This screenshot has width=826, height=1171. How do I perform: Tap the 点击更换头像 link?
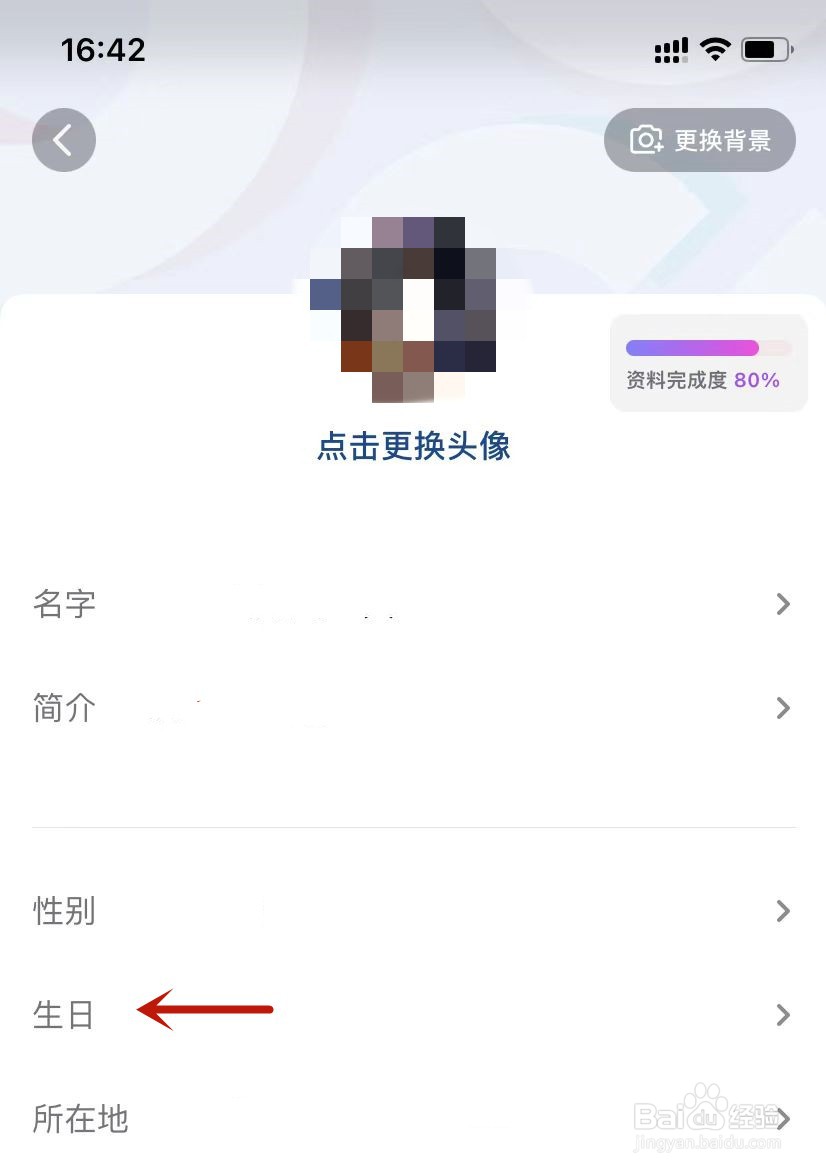click(x=413, y=447)
